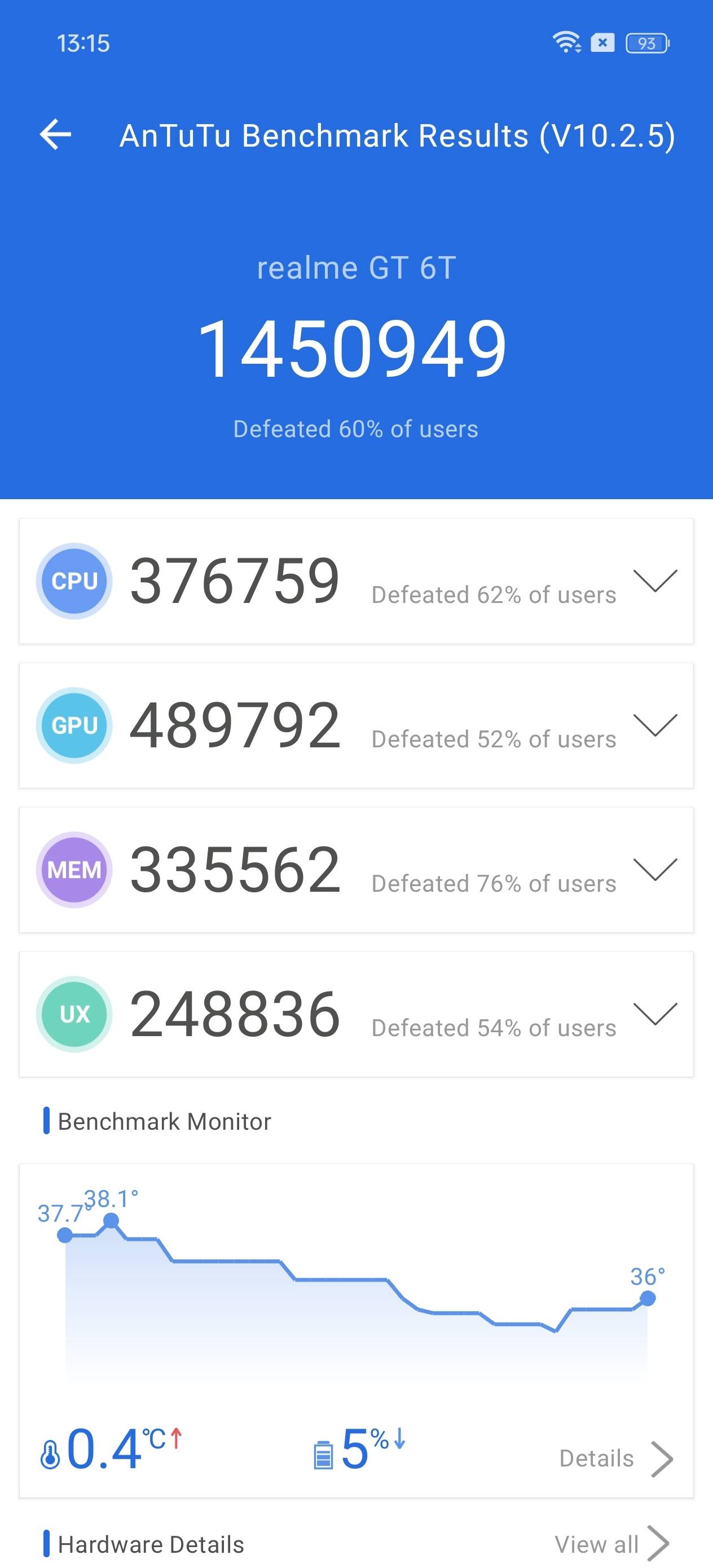
Task: Go back using the top-left arrow
Action: [55, 135]
